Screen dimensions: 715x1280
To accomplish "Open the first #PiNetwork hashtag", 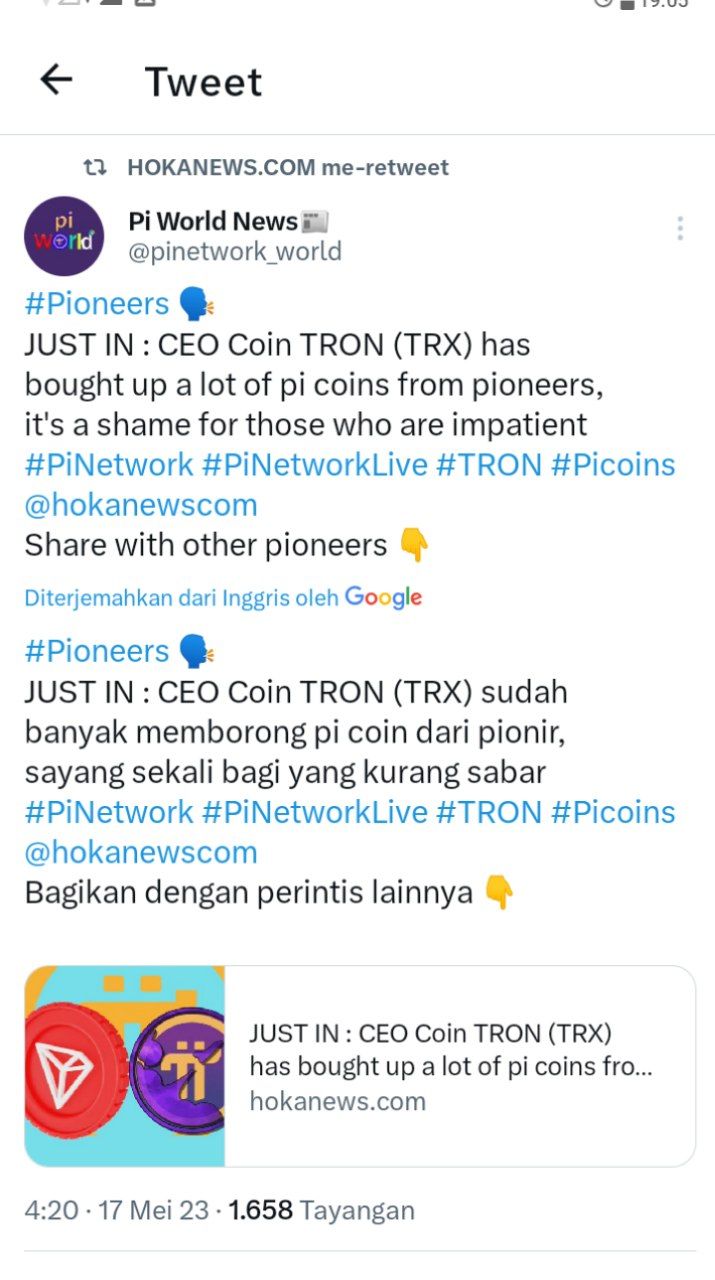I will 109,465.
